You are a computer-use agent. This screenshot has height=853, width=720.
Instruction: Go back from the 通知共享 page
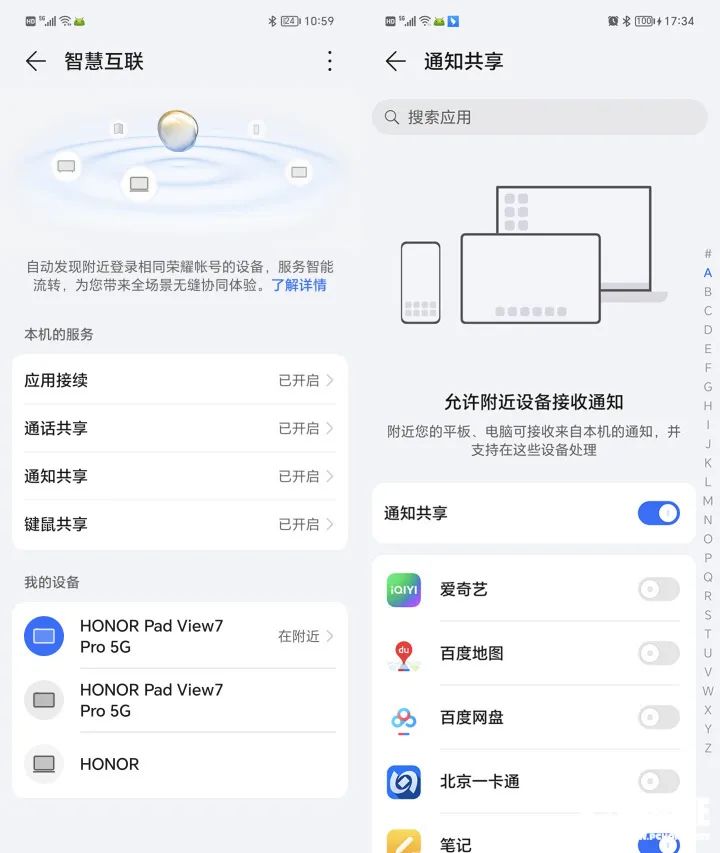point(396,61)
